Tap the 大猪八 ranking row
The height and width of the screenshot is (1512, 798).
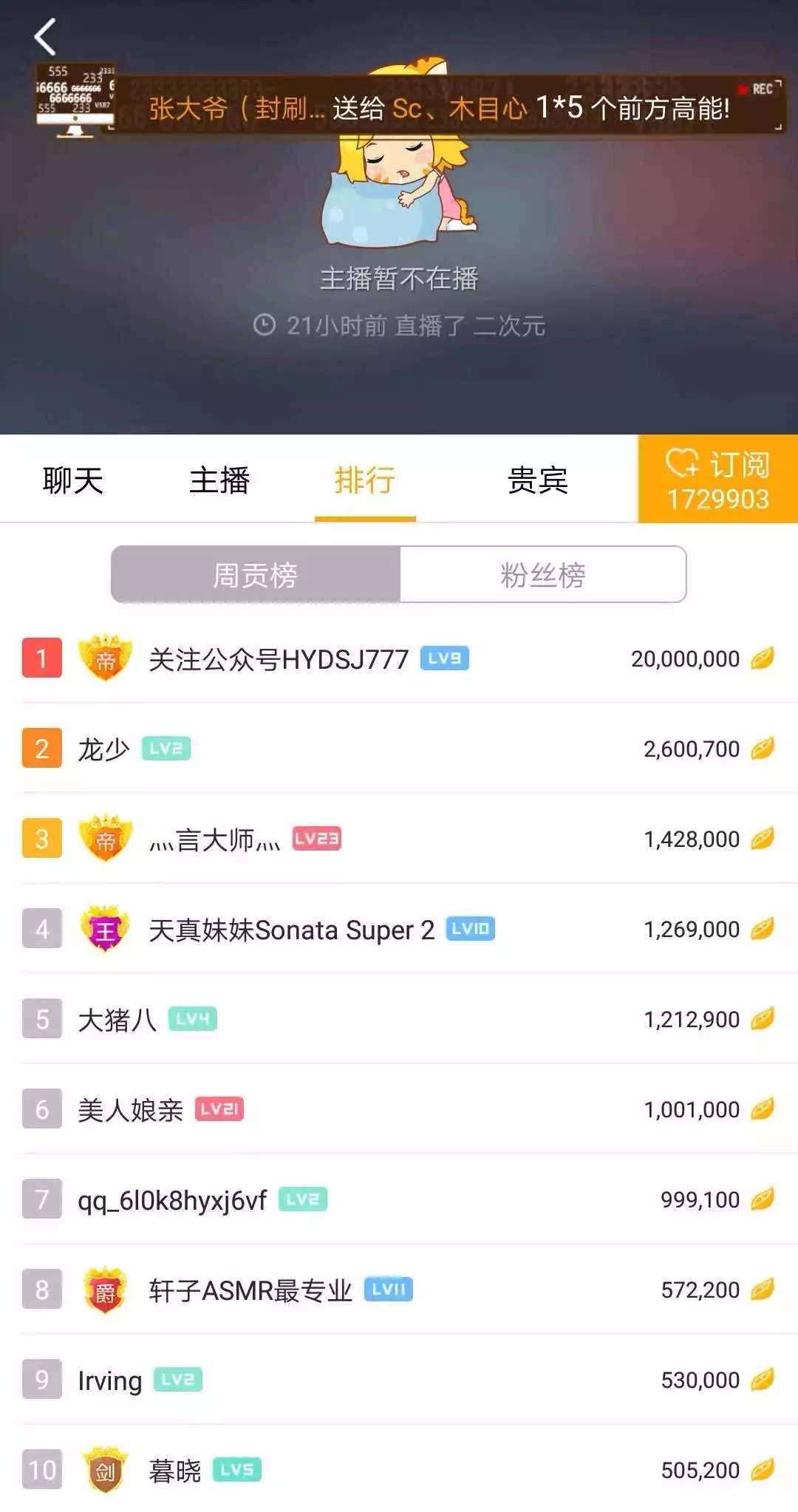pyautogui.click(x=117, y=1020)
